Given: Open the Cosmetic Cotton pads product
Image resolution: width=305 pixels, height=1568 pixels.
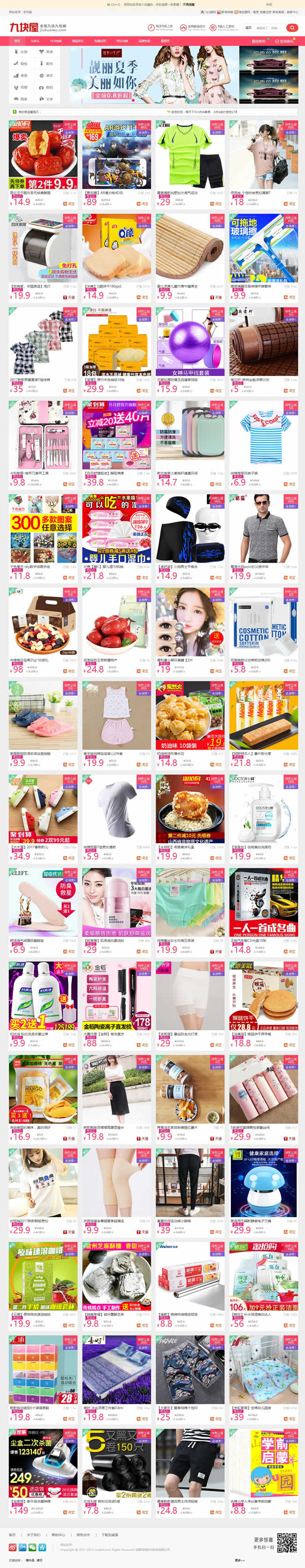Looking at the screenshot, I should click(264, 622).
